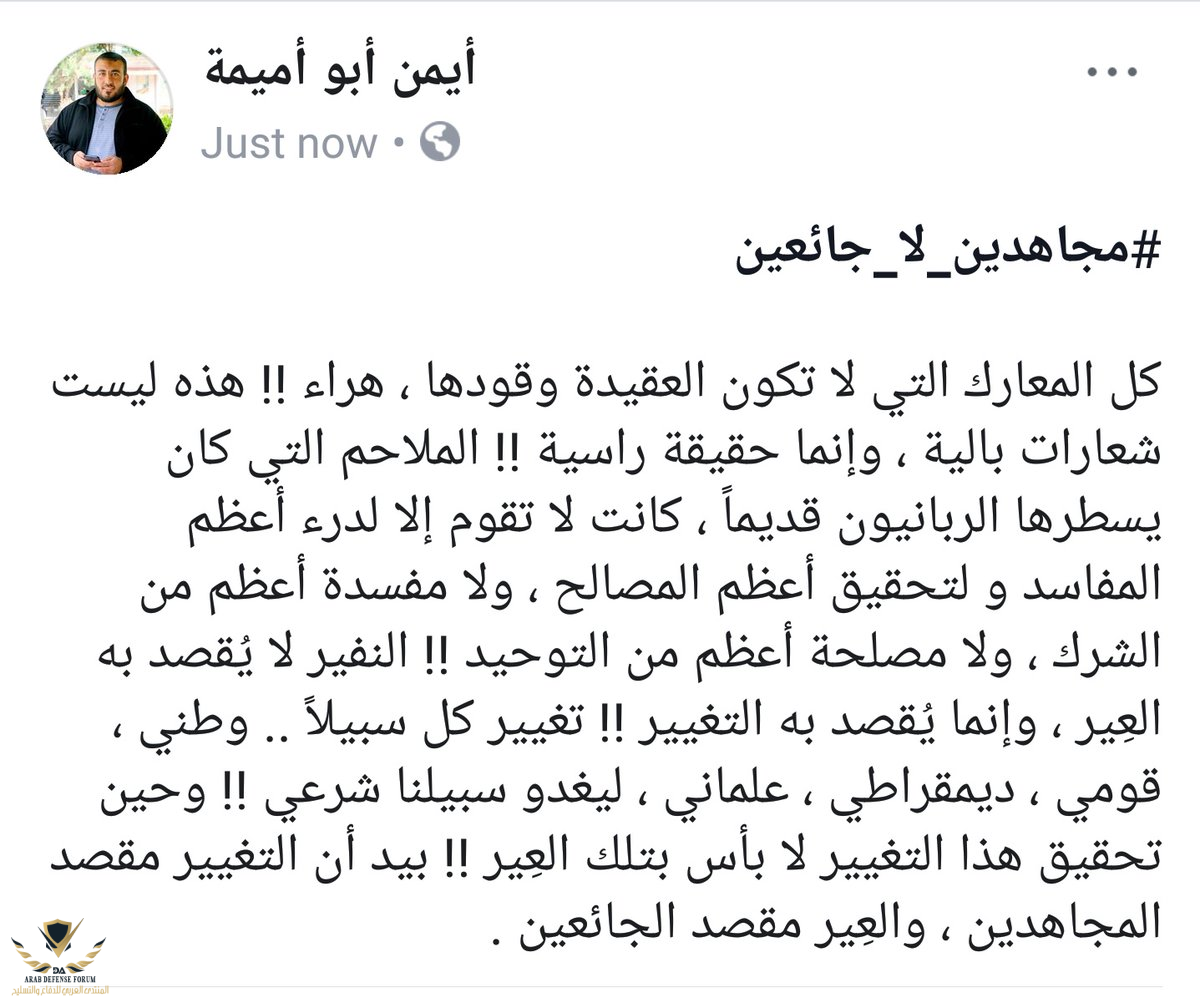Image resolution: width=1200 pixels, height=998 pixels.
Task: Open the hashtag #مجاهدين_لا_جائعين
Action: [x=947, y=253]
